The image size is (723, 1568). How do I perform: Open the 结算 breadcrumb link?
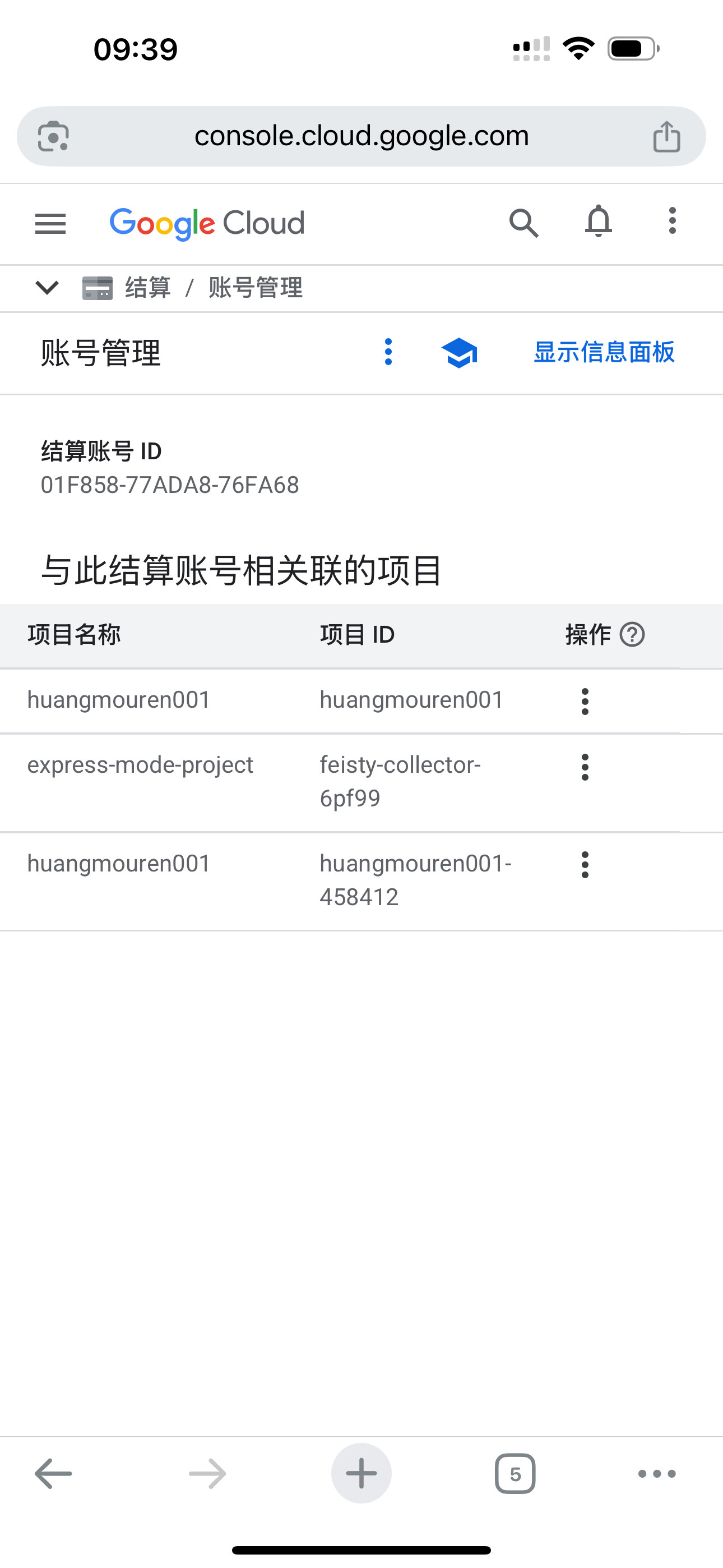pyautogui.click(x=148, y=287)
